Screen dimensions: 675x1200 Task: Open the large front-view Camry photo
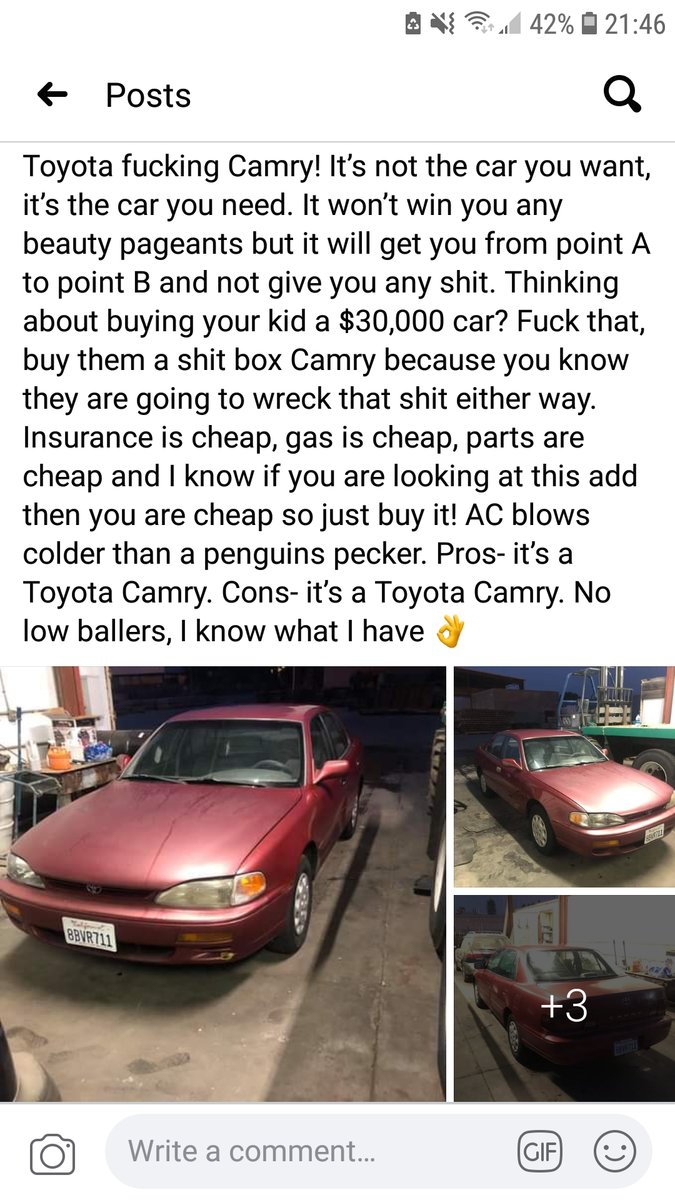point(223,884)
